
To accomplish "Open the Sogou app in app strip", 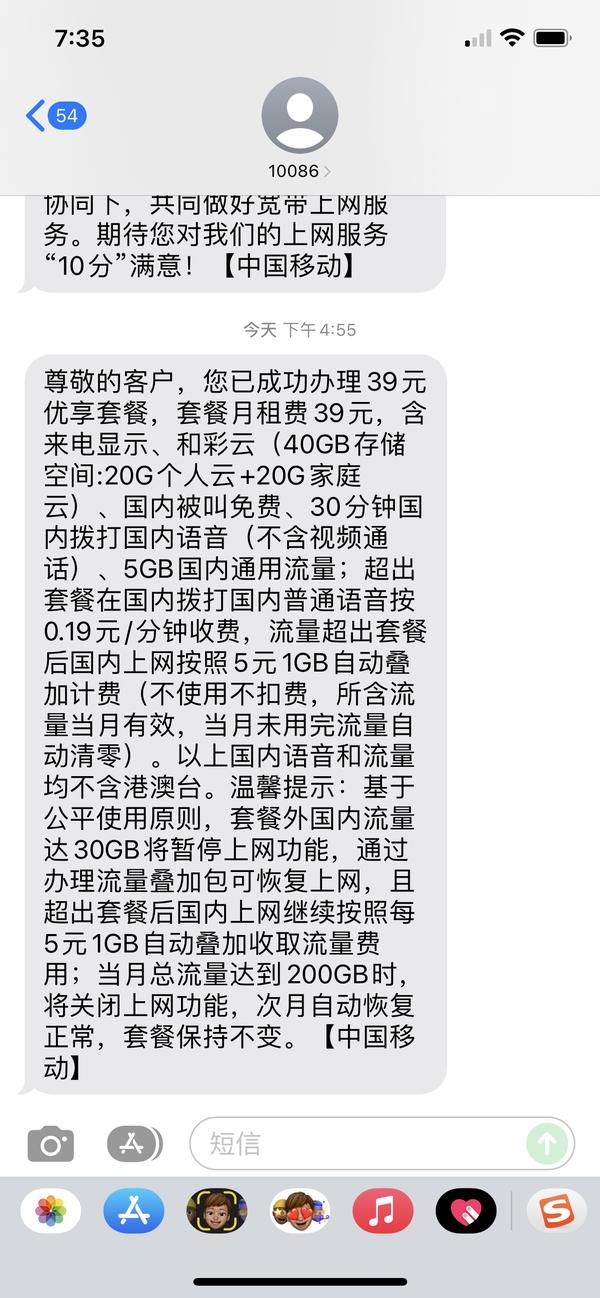I will point(557,1211).
